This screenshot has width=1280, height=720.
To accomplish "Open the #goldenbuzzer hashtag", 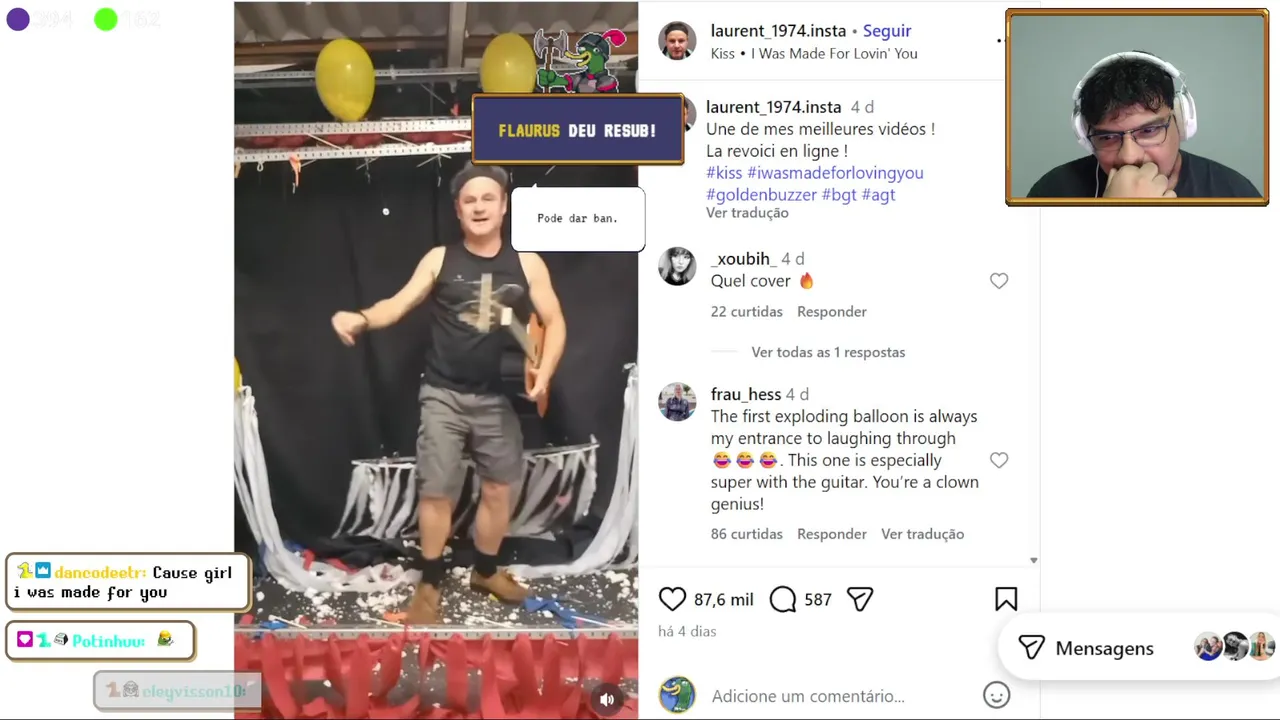I will tap(761, 195).
